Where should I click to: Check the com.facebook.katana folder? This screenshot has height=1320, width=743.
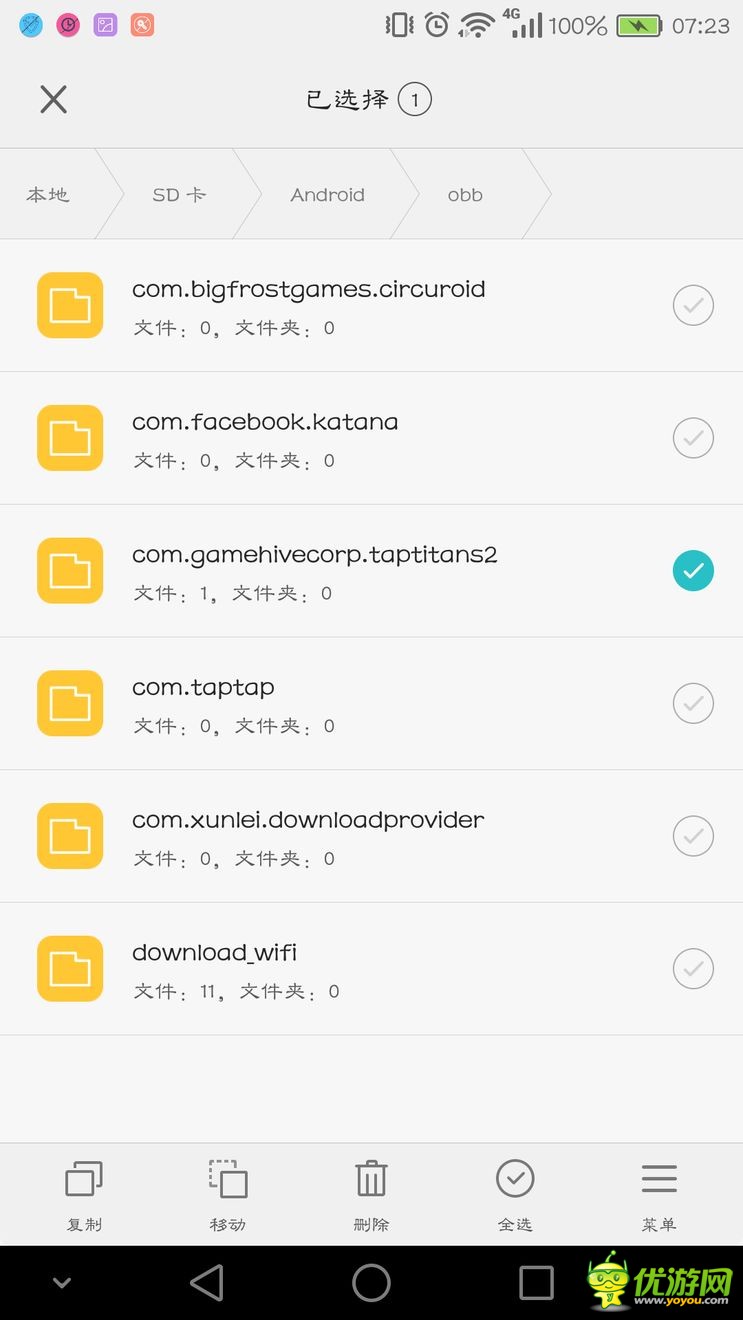[693, 438]
